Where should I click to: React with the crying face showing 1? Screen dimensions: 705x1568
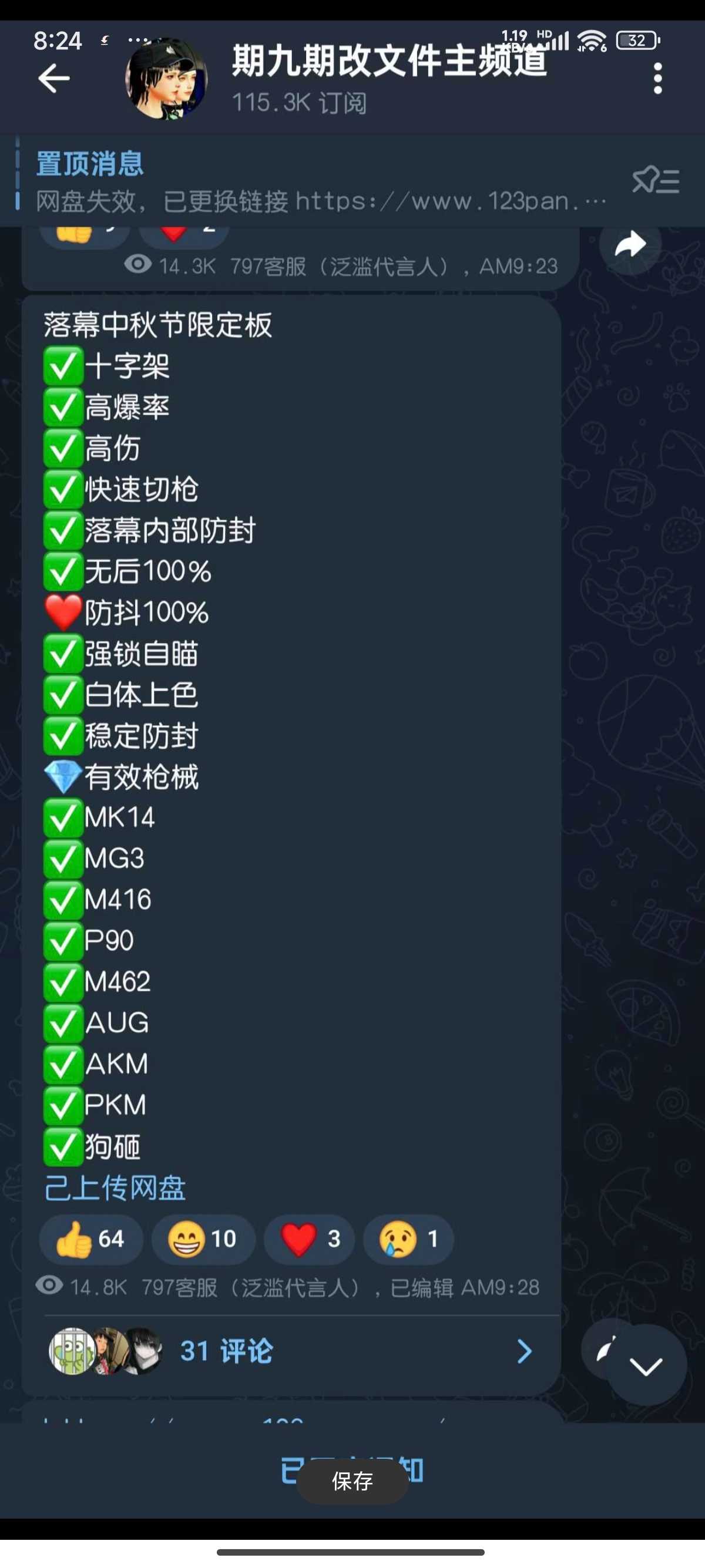point(408,1239)
